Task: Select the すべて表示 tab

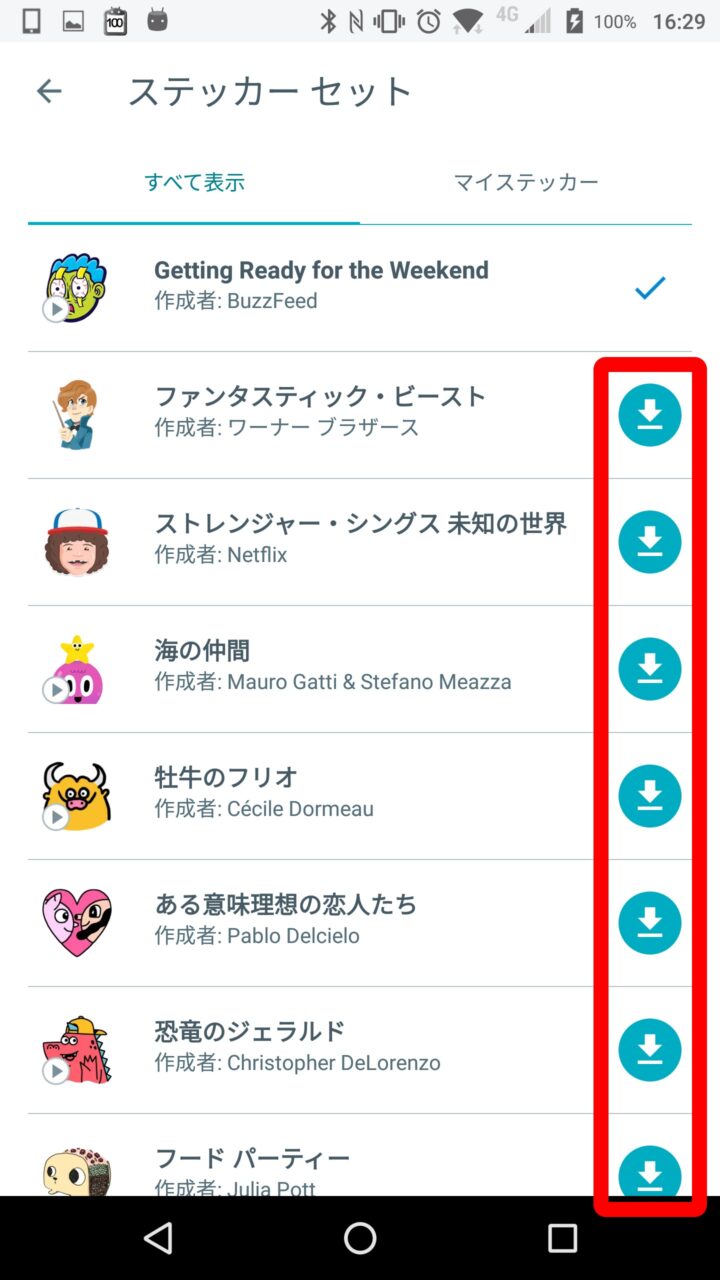Action: coord(194,182)
